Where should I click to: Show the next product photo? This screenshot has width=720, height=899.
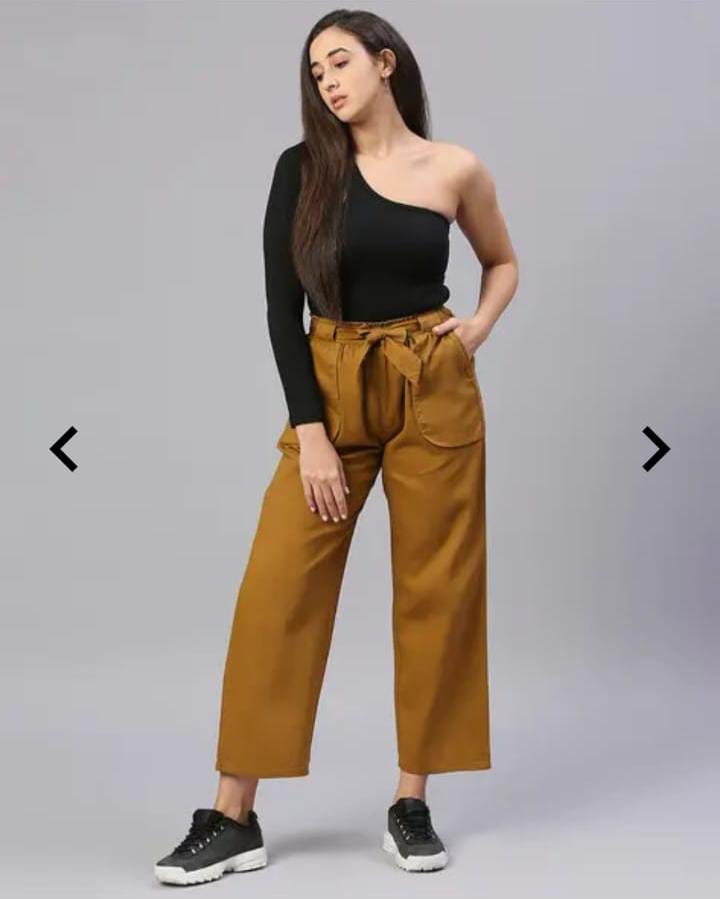[655, 449]
